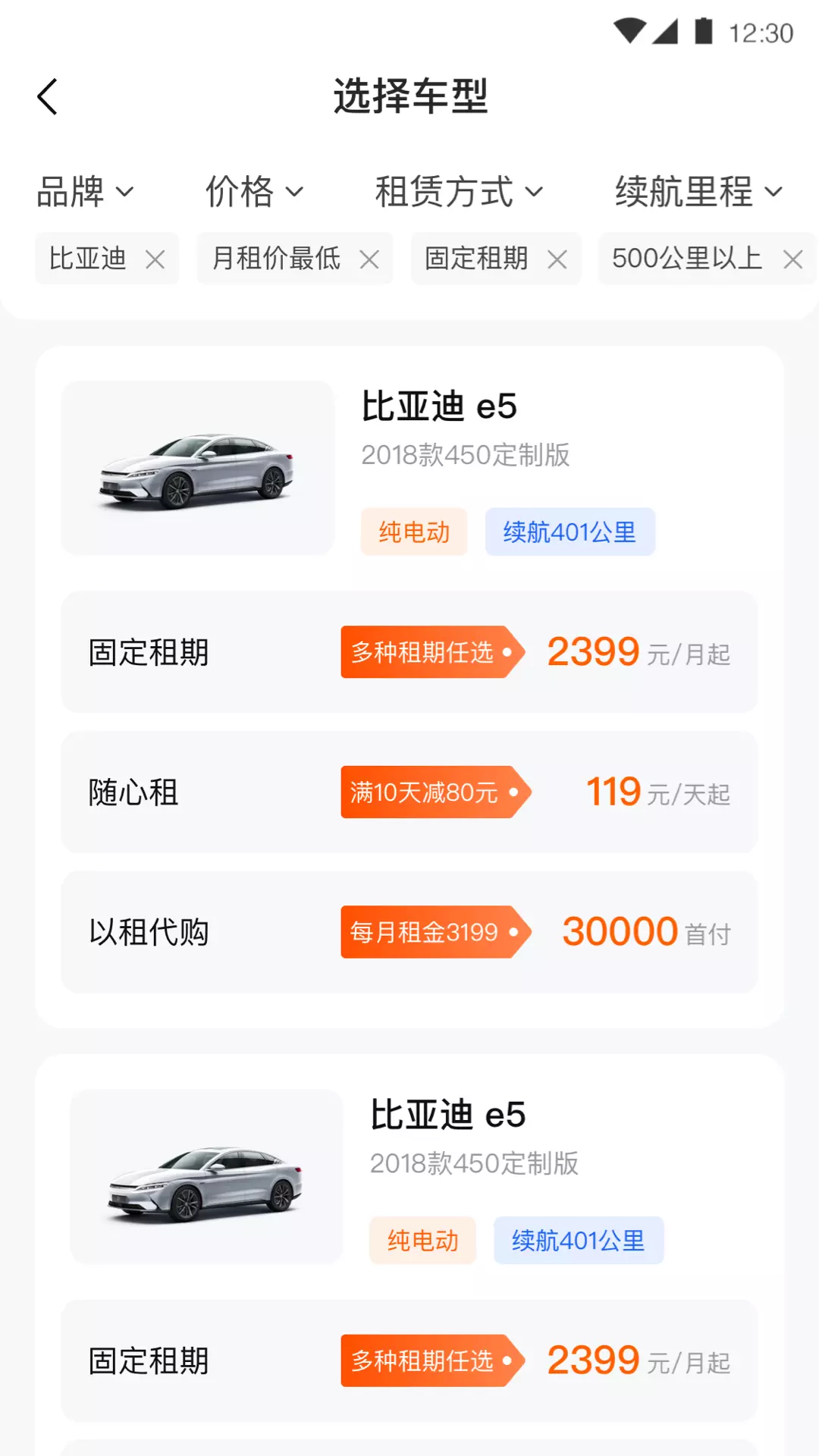Go back from 选择车型 page
The width and height of the screenshot is (819, 1456).
pos(47,97)
